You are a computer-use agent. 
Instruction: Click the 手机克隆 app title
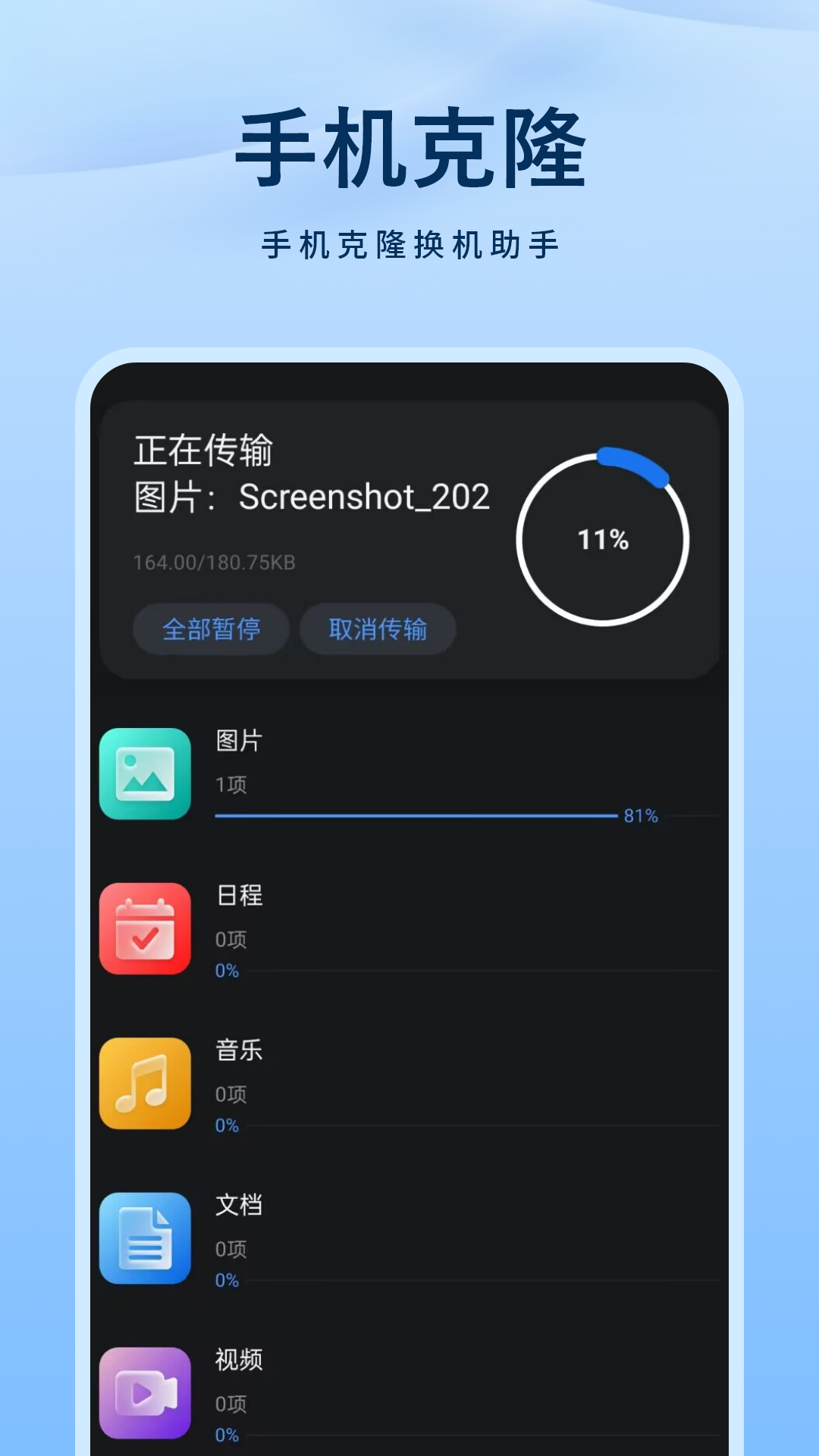pyautogui.click(x=409, y=148)
